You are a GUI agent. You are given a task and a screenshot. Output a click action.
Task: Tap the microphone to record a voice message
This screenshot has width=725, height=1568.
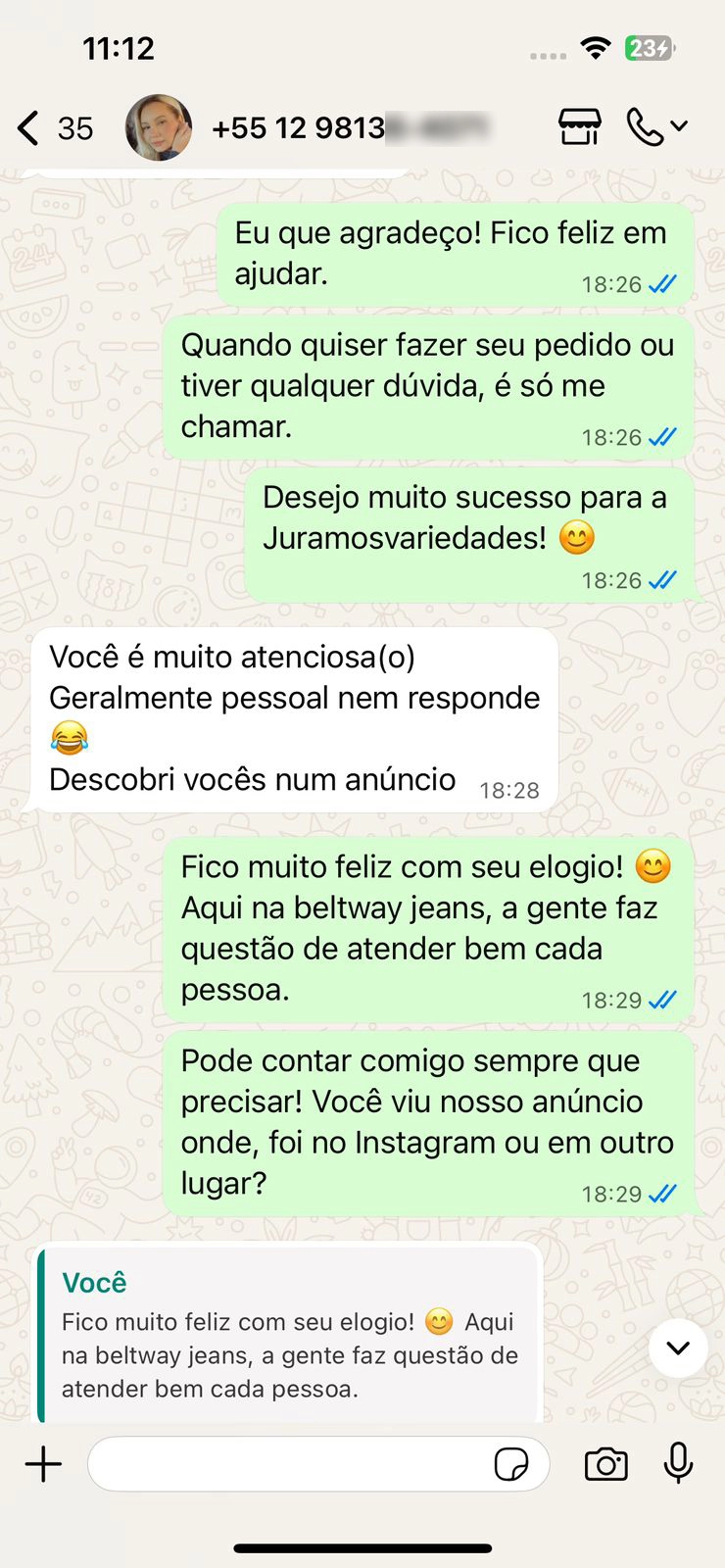(x=678, y=1464)
